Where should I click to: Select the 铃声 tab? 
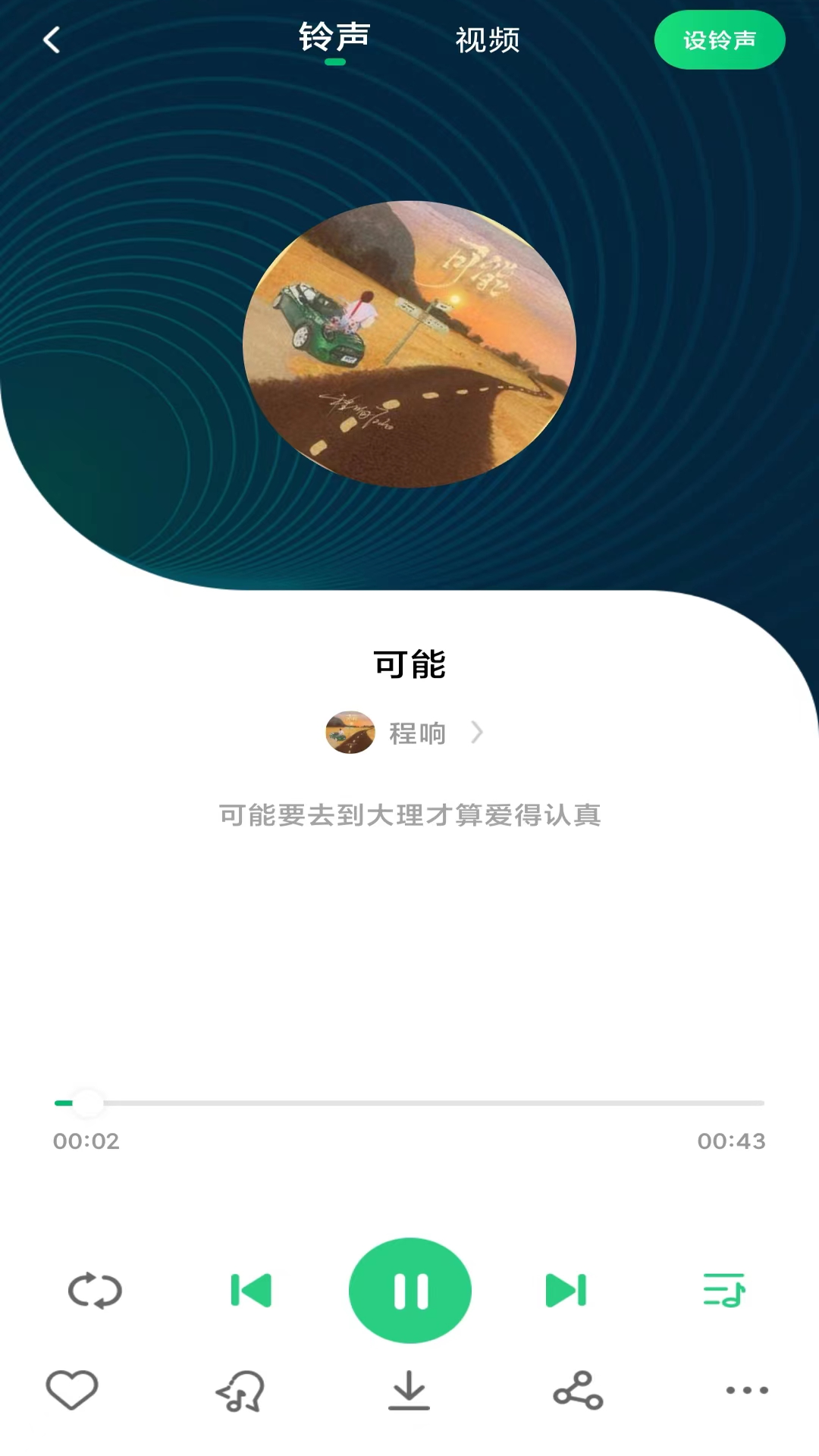pyautogui.click(x=334, y=38)
